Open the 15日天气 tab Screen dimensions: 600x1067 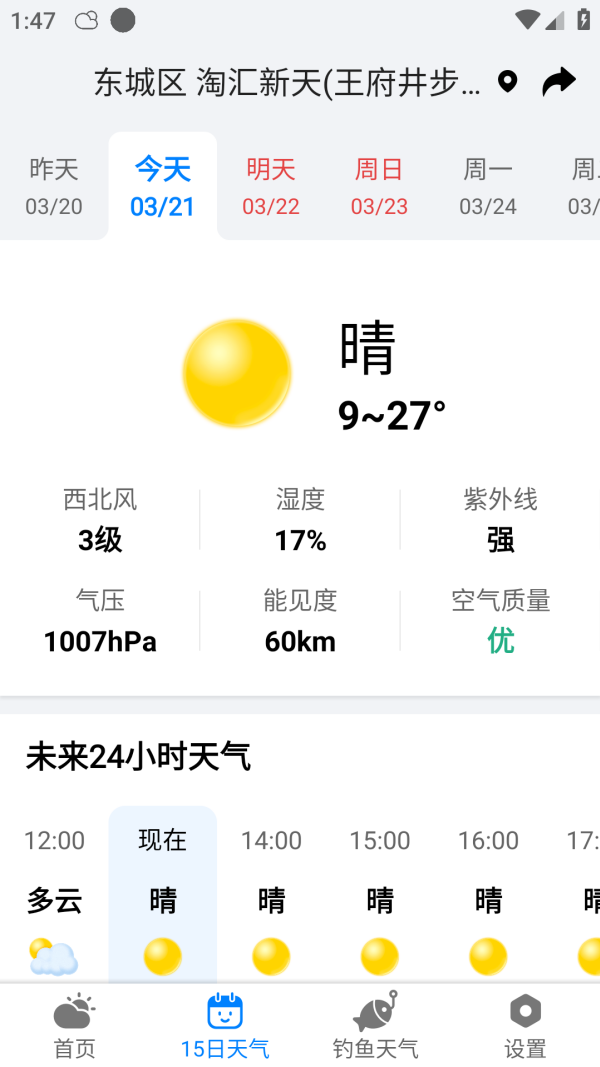(225, 1026)
